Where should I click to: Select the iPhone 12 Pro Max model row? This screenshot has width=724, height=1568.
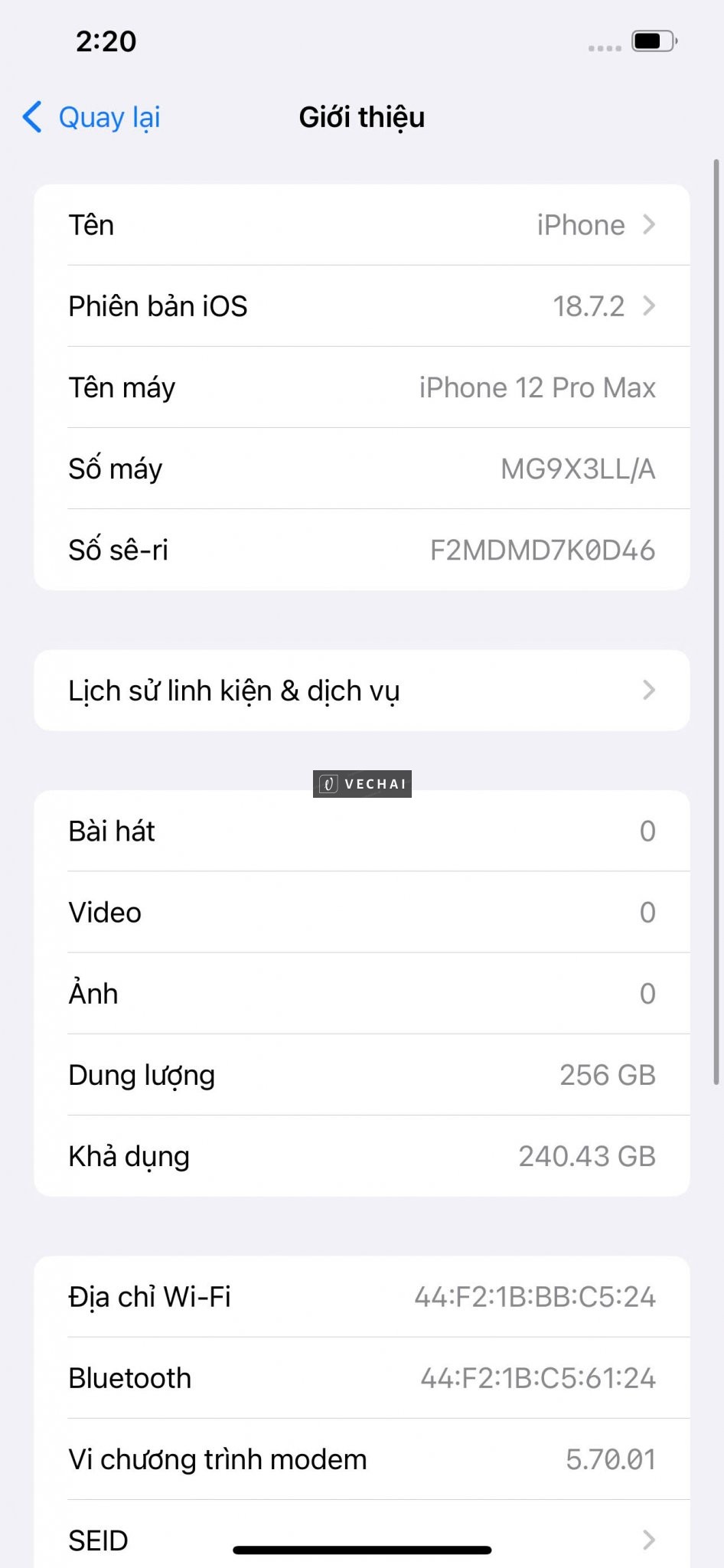click(362, 387)
